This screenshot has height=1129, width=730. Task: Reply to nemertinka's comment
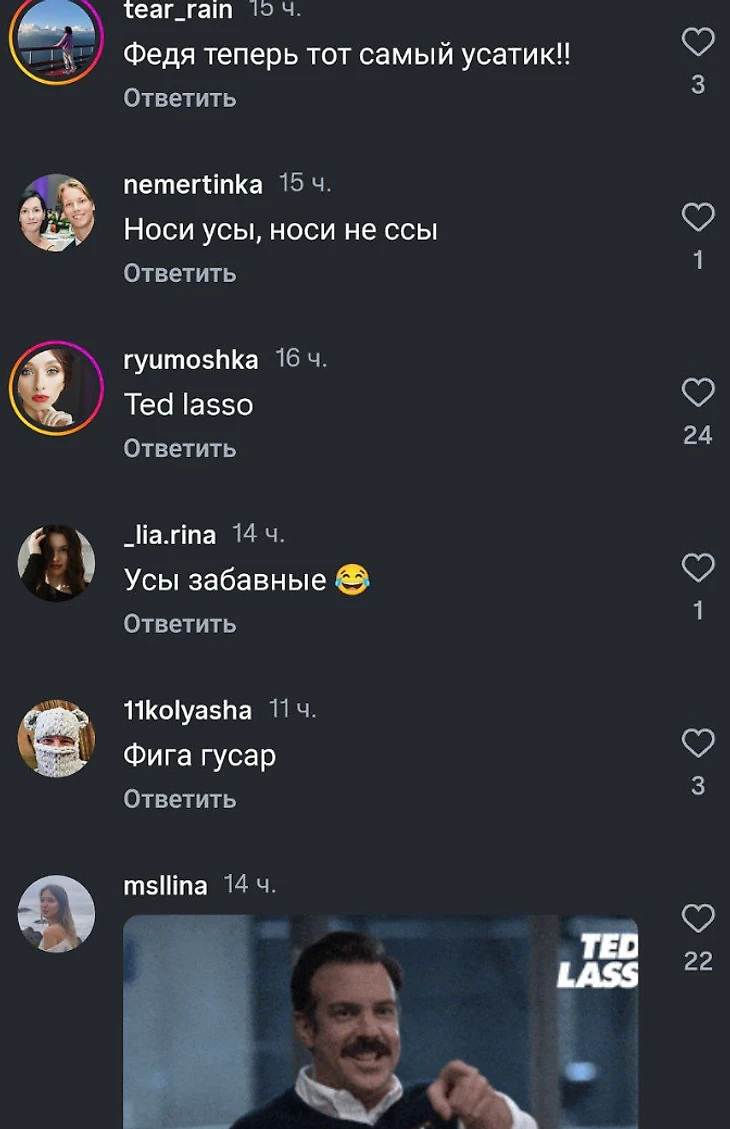pyautogui.click(x=179, y=273)
